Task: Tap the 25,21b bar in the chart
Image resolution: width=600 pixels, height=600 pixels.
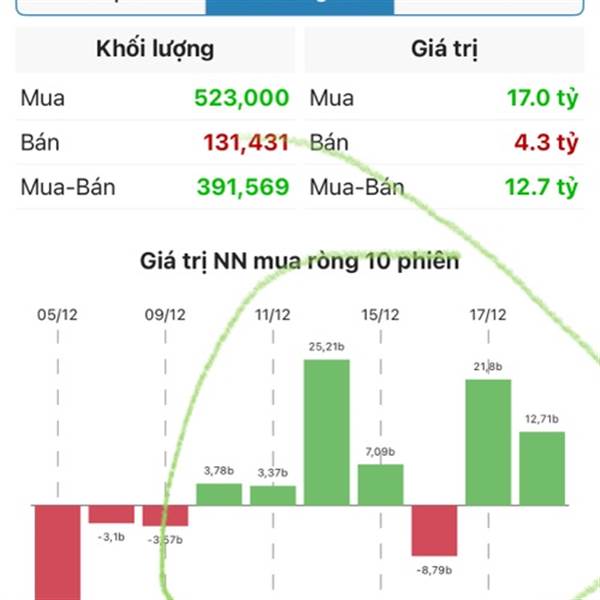Action: [327, 432]
